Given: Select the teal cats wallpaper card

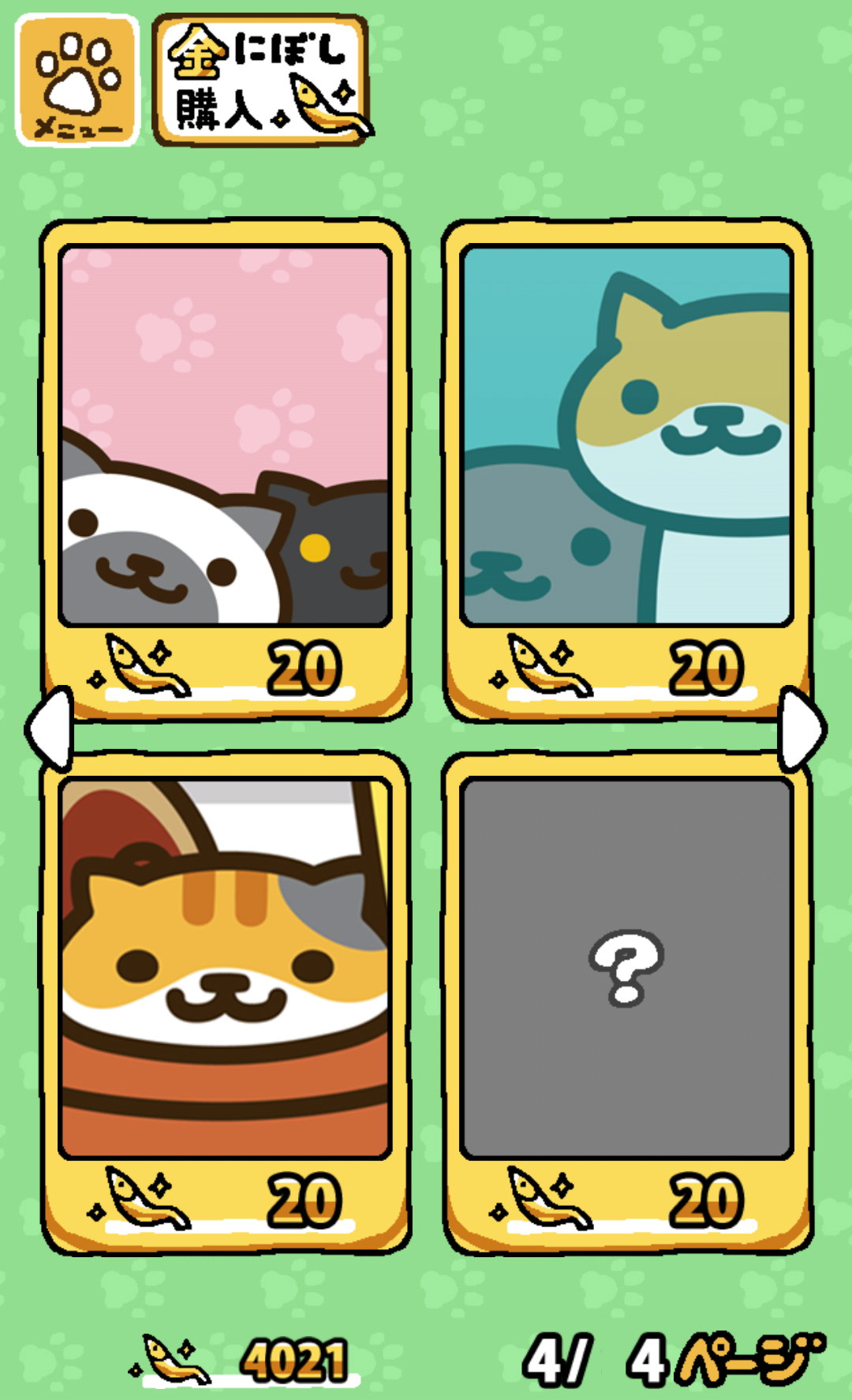Looking at the screenshot, I should coord(627,469).
